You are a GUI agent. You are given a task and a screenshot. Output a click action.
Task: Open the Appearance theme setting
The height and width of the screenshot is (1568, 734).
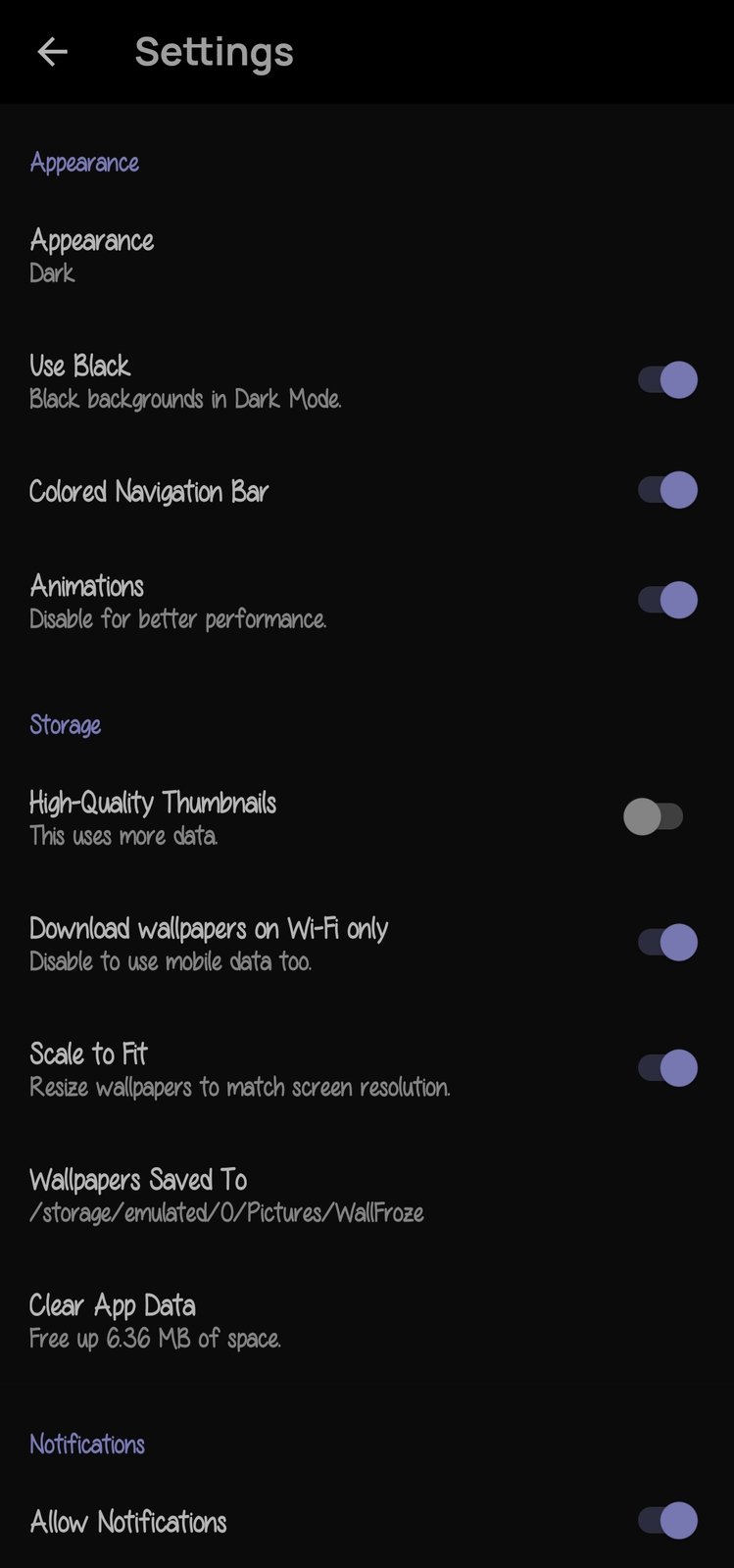92,255
